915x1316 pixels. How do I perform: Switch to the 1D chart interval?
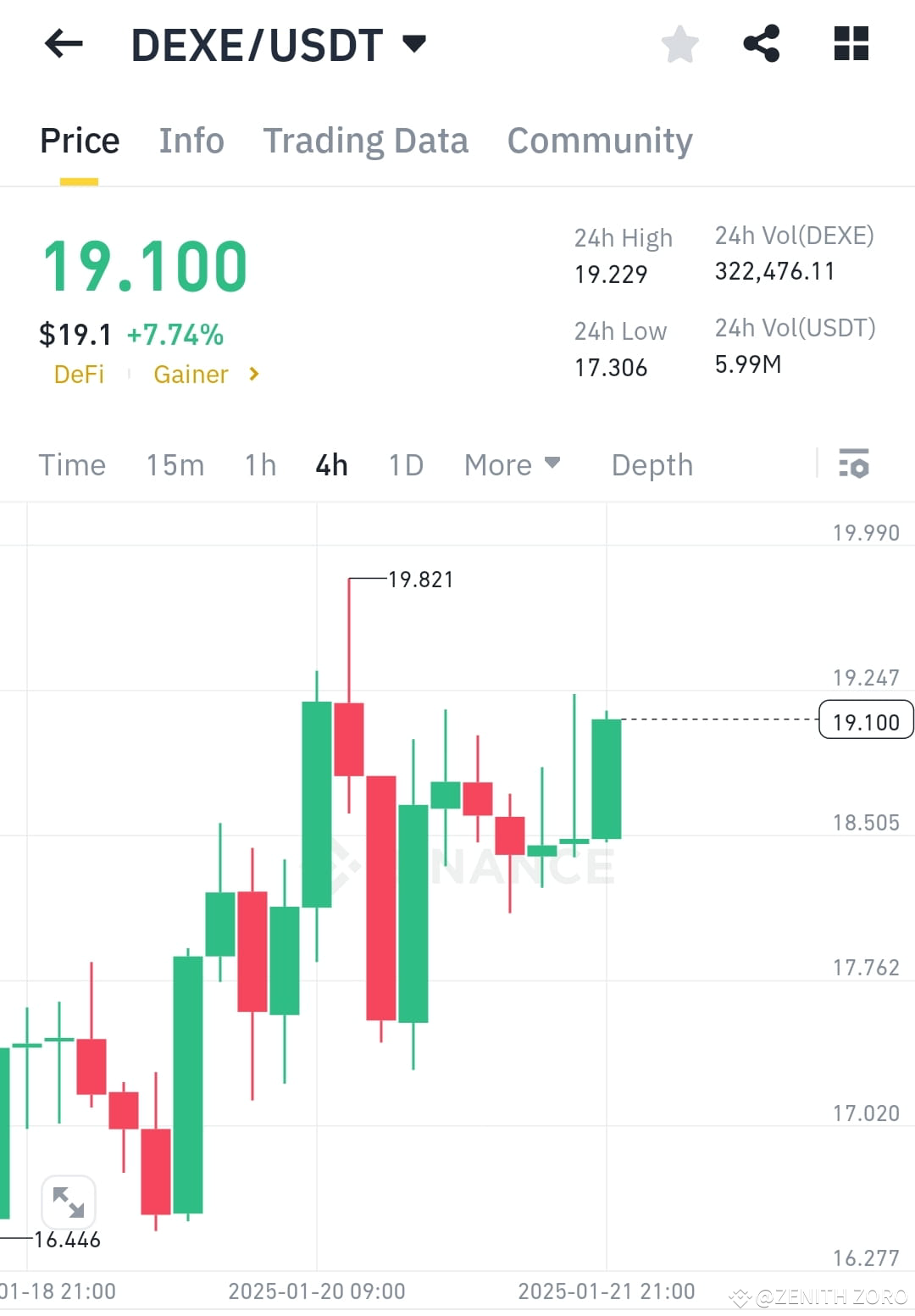pyautogui.click(x=405, y=464)
